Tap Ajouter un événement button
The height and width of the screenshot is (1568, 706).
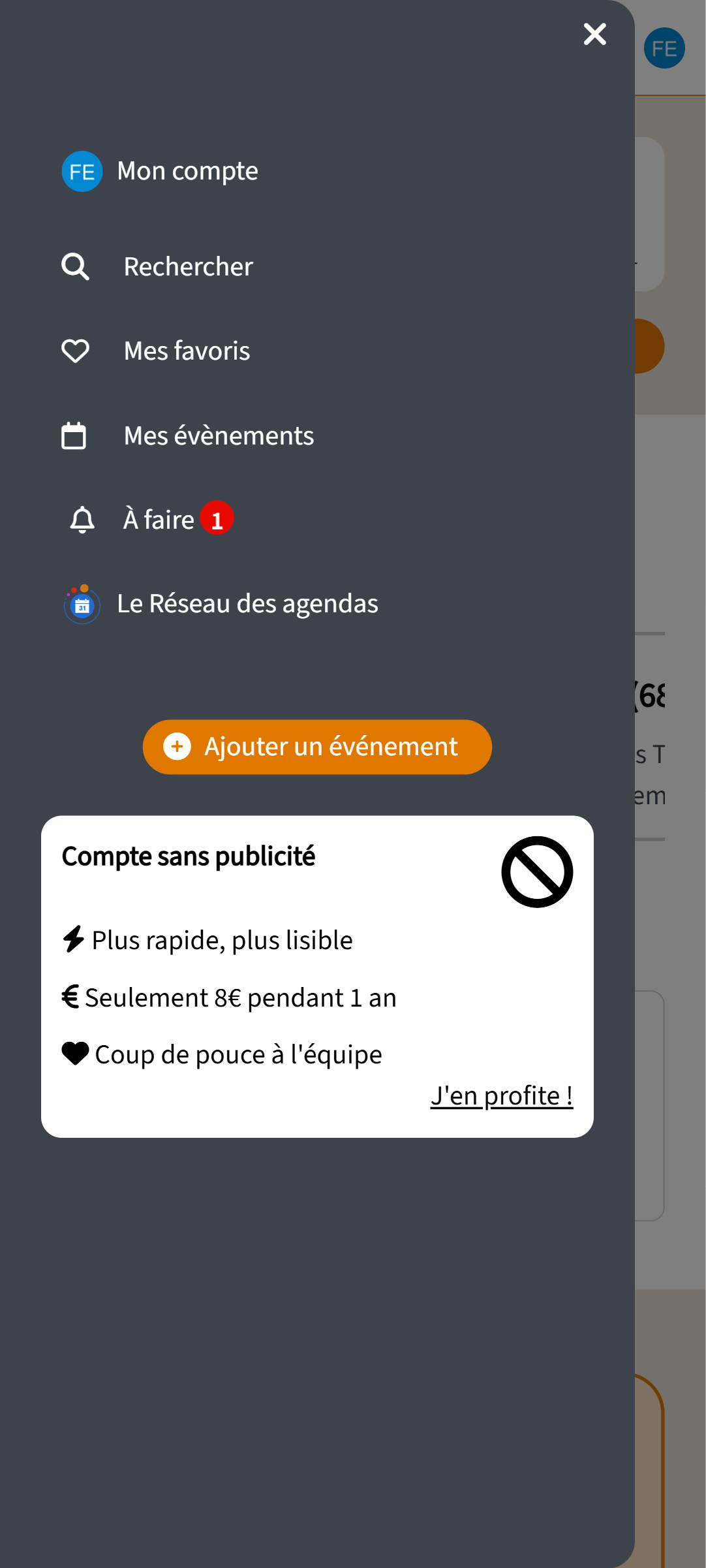[317, 747]
